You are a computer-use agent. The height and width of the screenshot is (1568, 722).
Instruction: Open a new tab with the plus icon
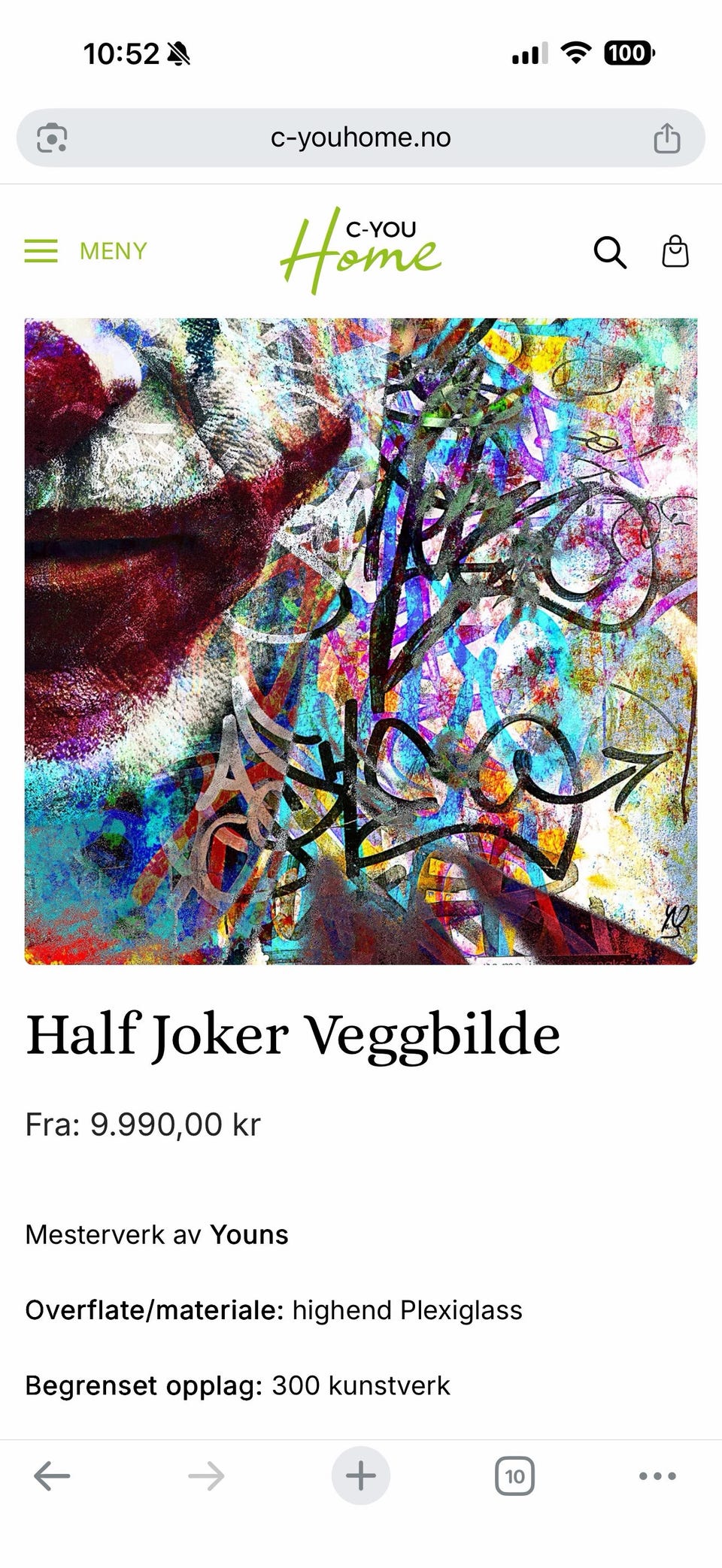(360, 1475)
